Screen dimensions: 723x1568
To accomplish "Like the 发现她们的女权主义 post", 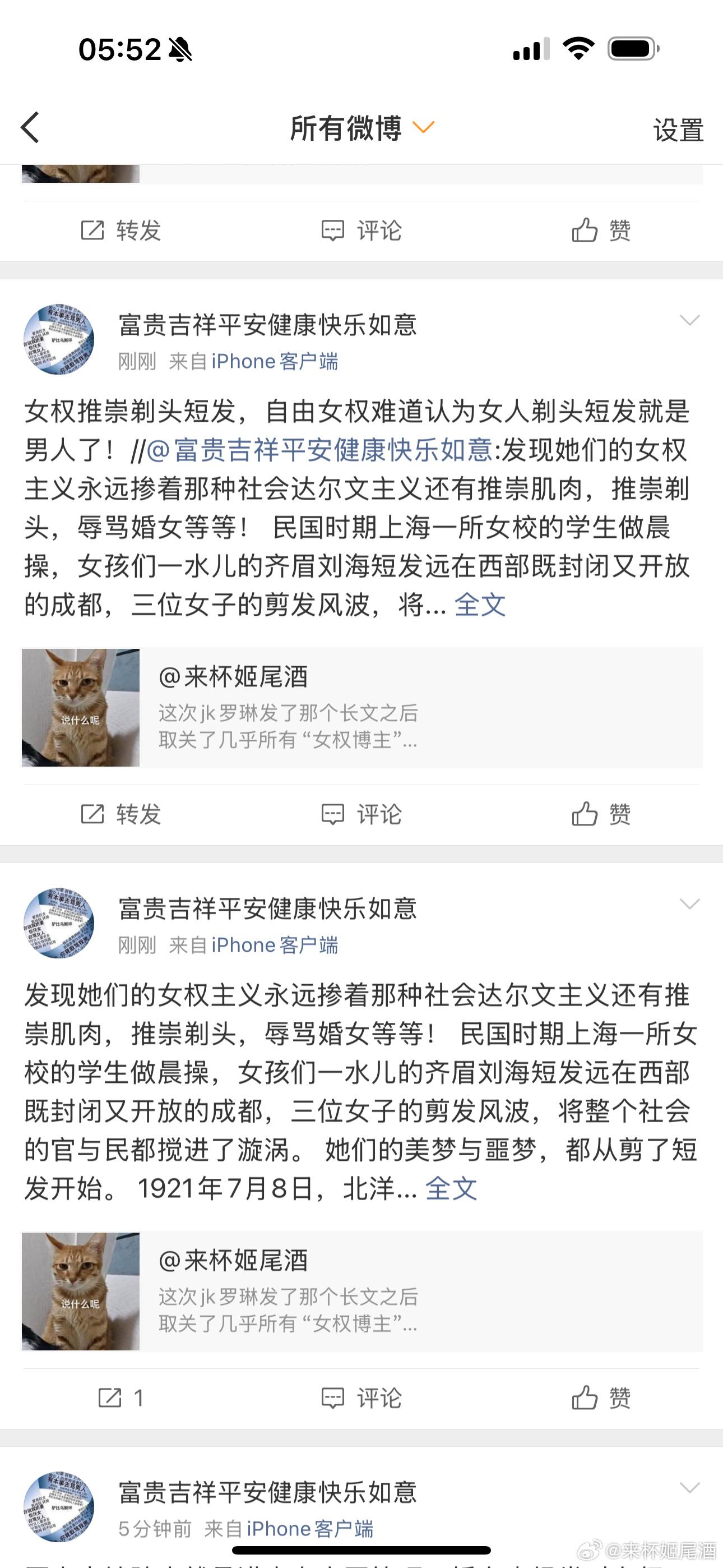I will click(x=601, y=1398).
